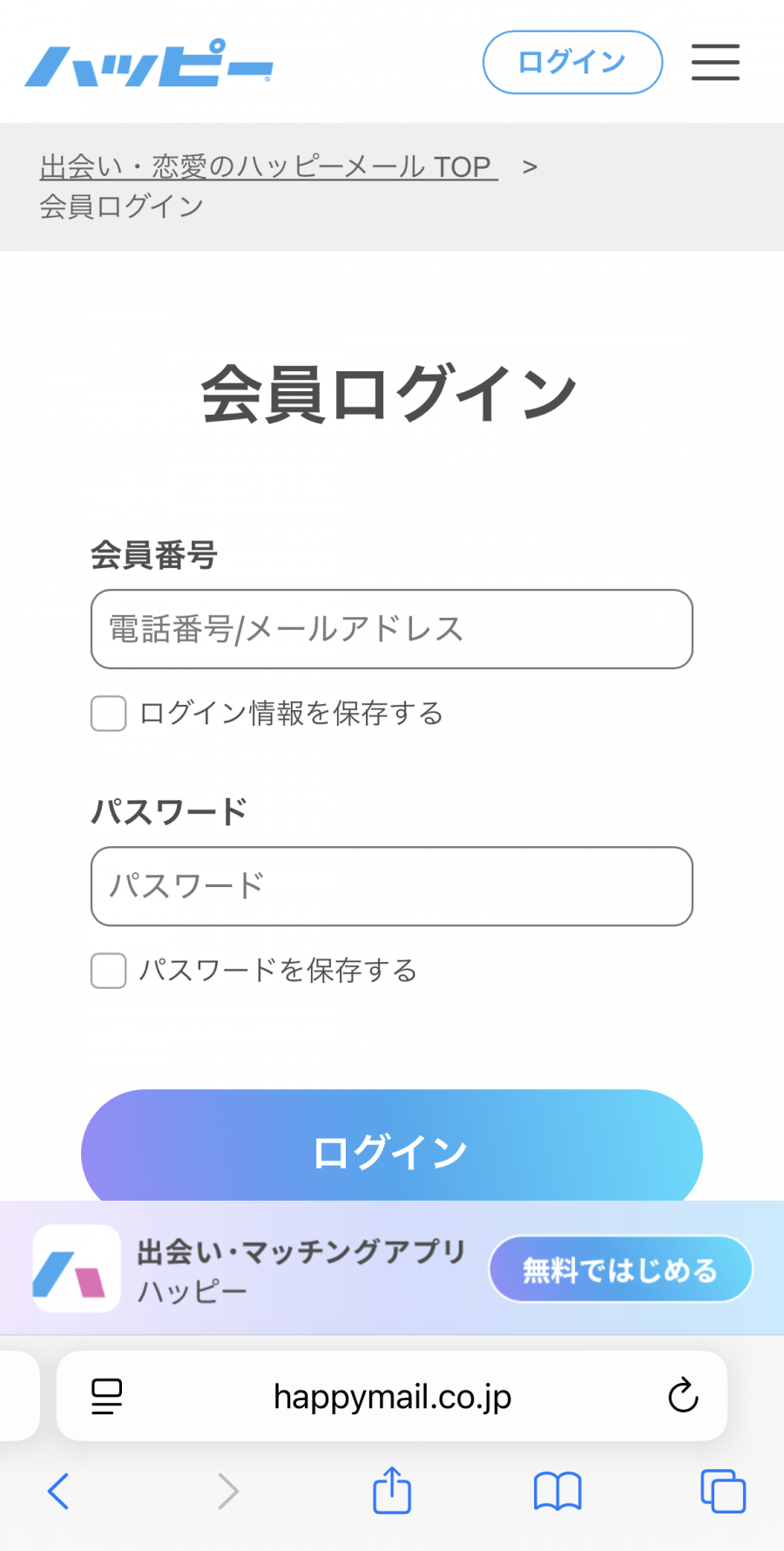This screenshot has width=784, height=1551.
Task: Click the outlined ログイン header button
Action: 572,62
